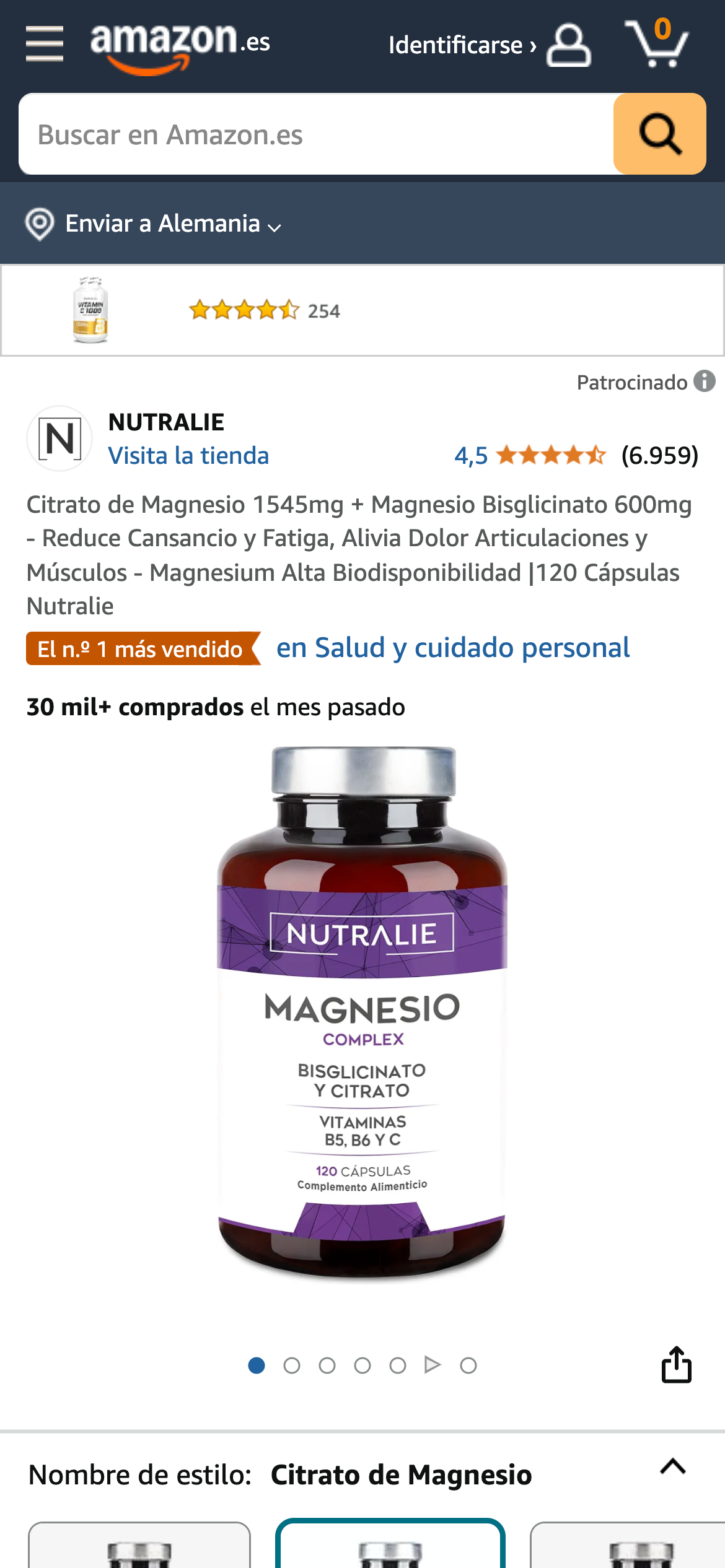Jump to the video slide indicator
Viewport: 725px width, 1568px height.
tap(433, 1365)
